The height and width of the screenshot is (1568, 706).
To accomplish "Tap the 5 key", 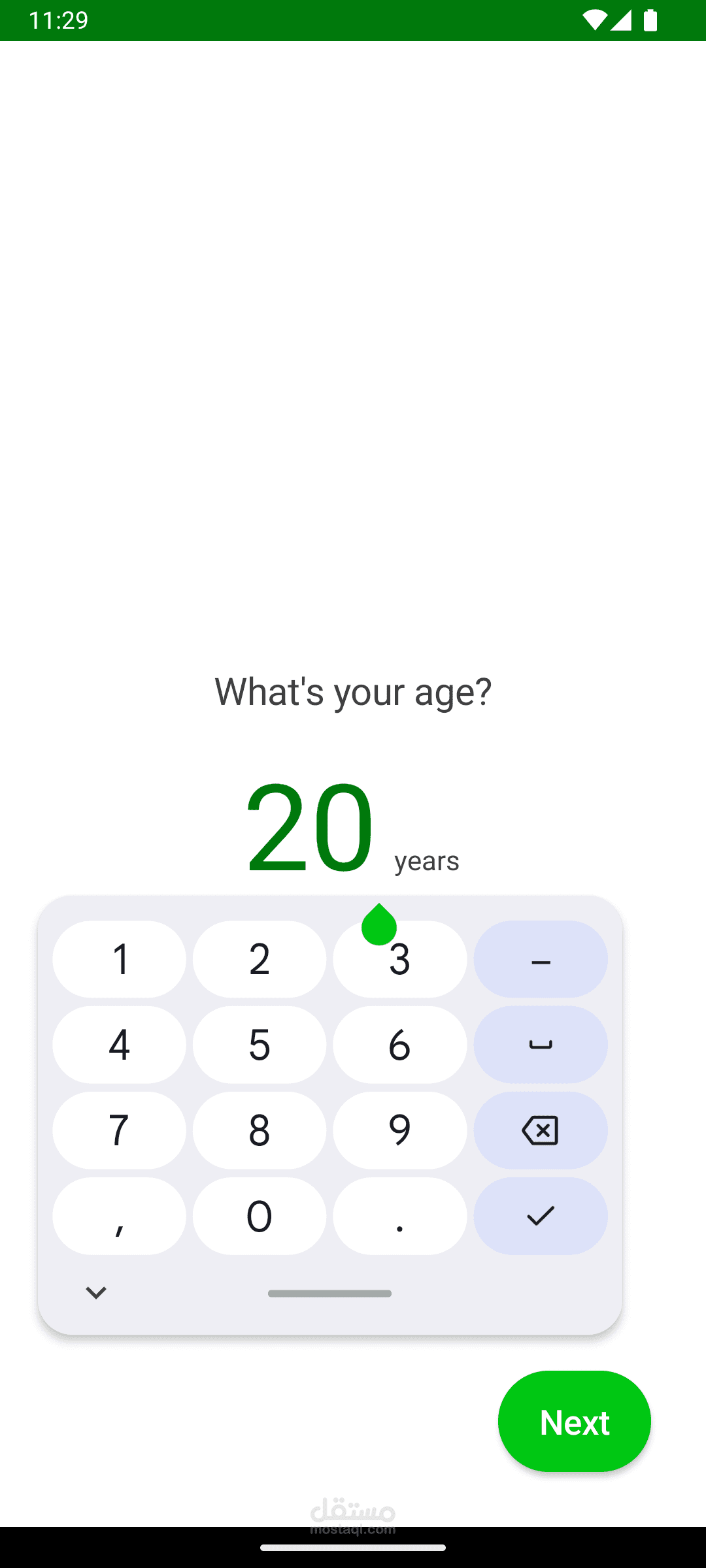I will click(x=260, y=1045).
